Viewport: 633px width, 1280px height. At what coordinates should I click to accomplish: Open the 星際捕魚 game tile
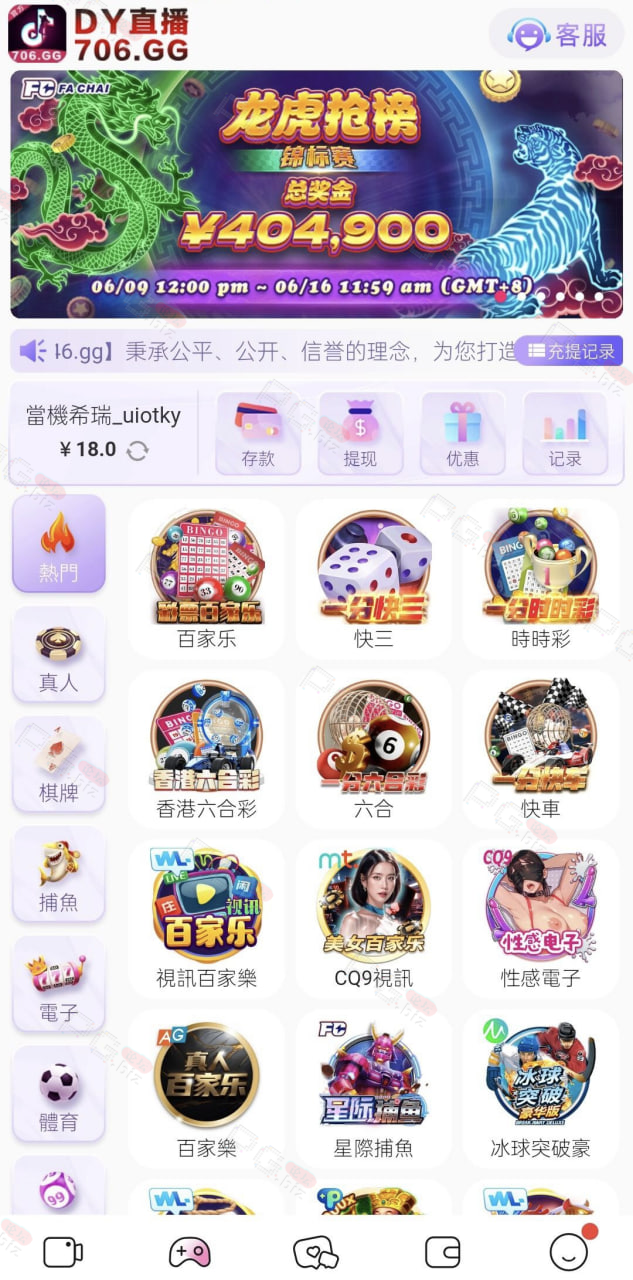click(x=374, y=1089)
